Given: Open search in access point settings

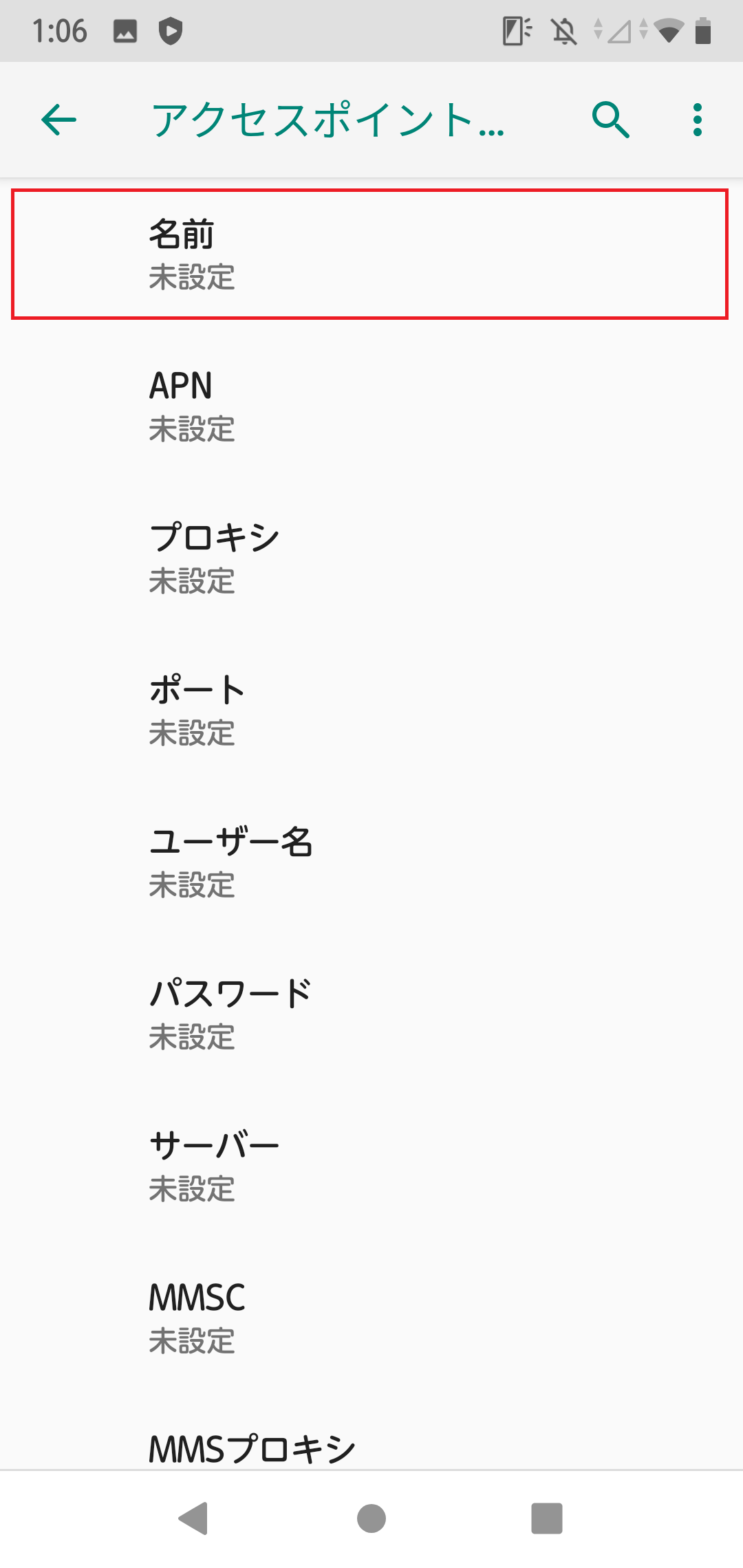Looking at the screenshot, I should pyautogui.click(x=612, y=120).
